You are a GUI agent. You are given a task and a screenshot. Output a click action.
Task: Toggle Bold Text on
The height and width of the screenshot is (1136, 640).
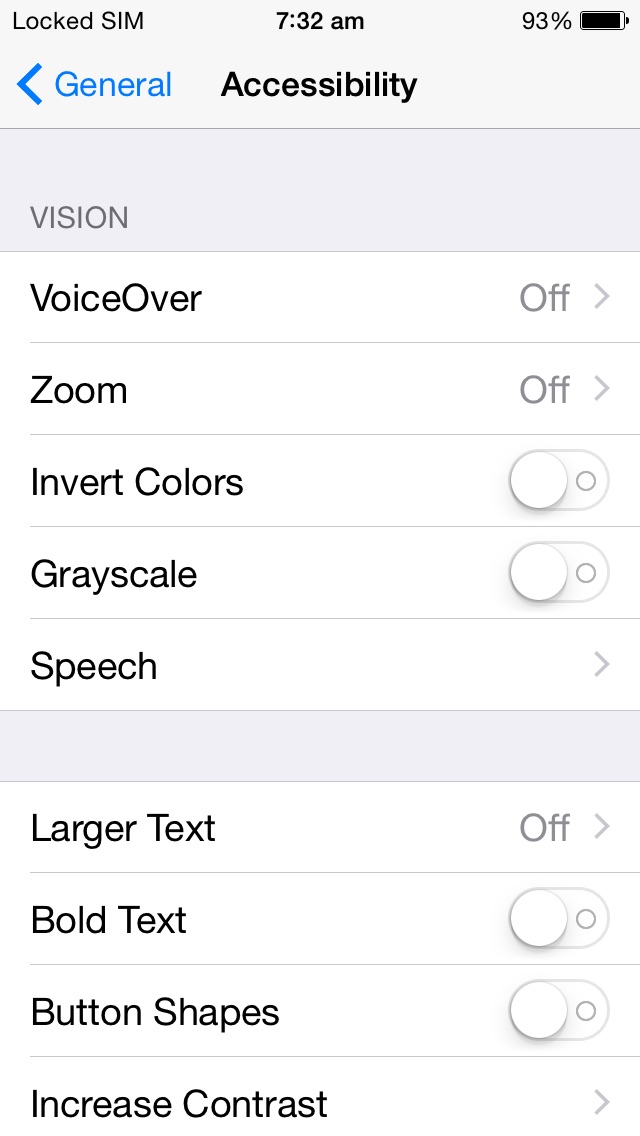pyautogui.click(x=558, y=920)
